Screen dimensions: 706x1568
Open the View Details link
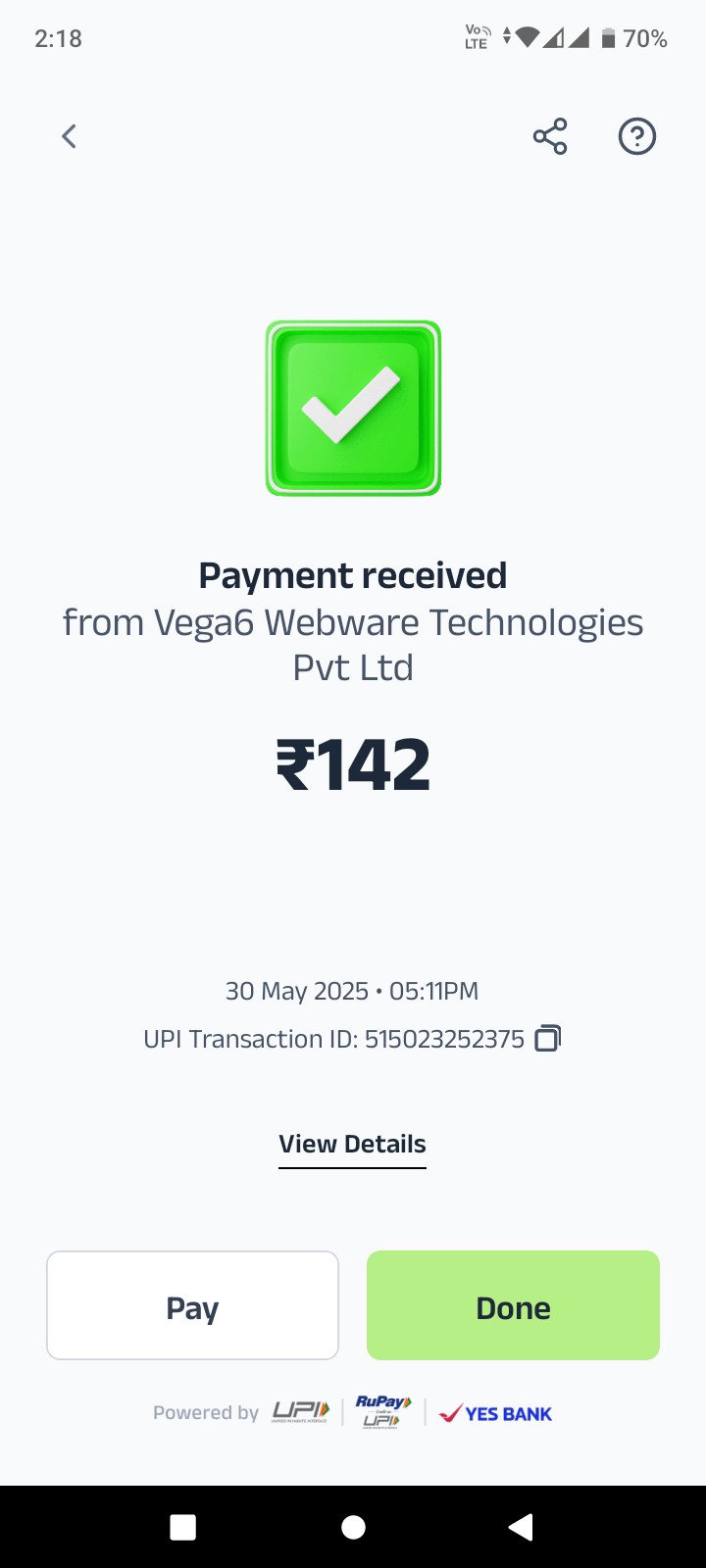352,1145
